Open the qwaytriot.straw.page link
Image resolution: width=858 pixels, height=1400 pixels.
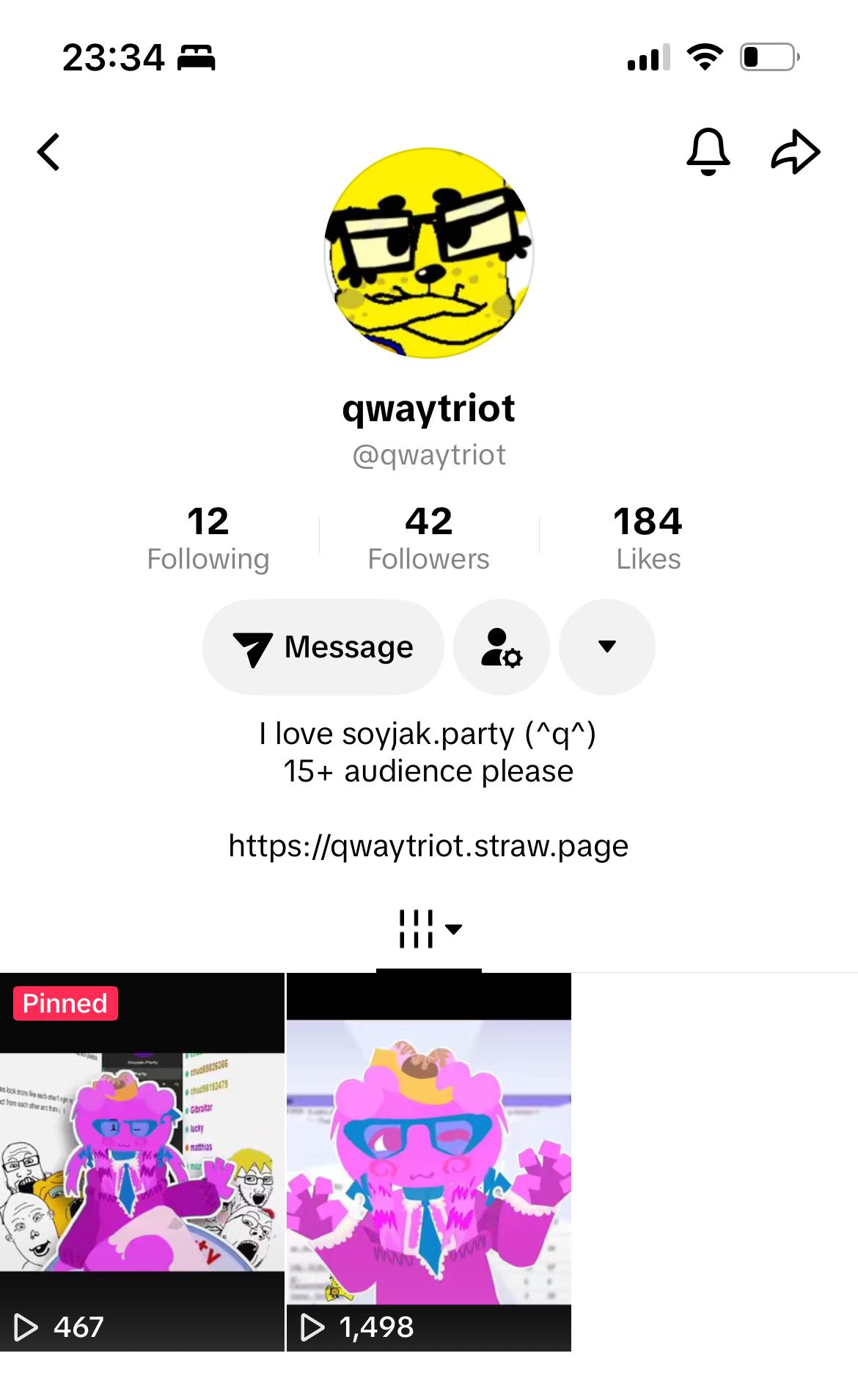(x=428, y=845)
